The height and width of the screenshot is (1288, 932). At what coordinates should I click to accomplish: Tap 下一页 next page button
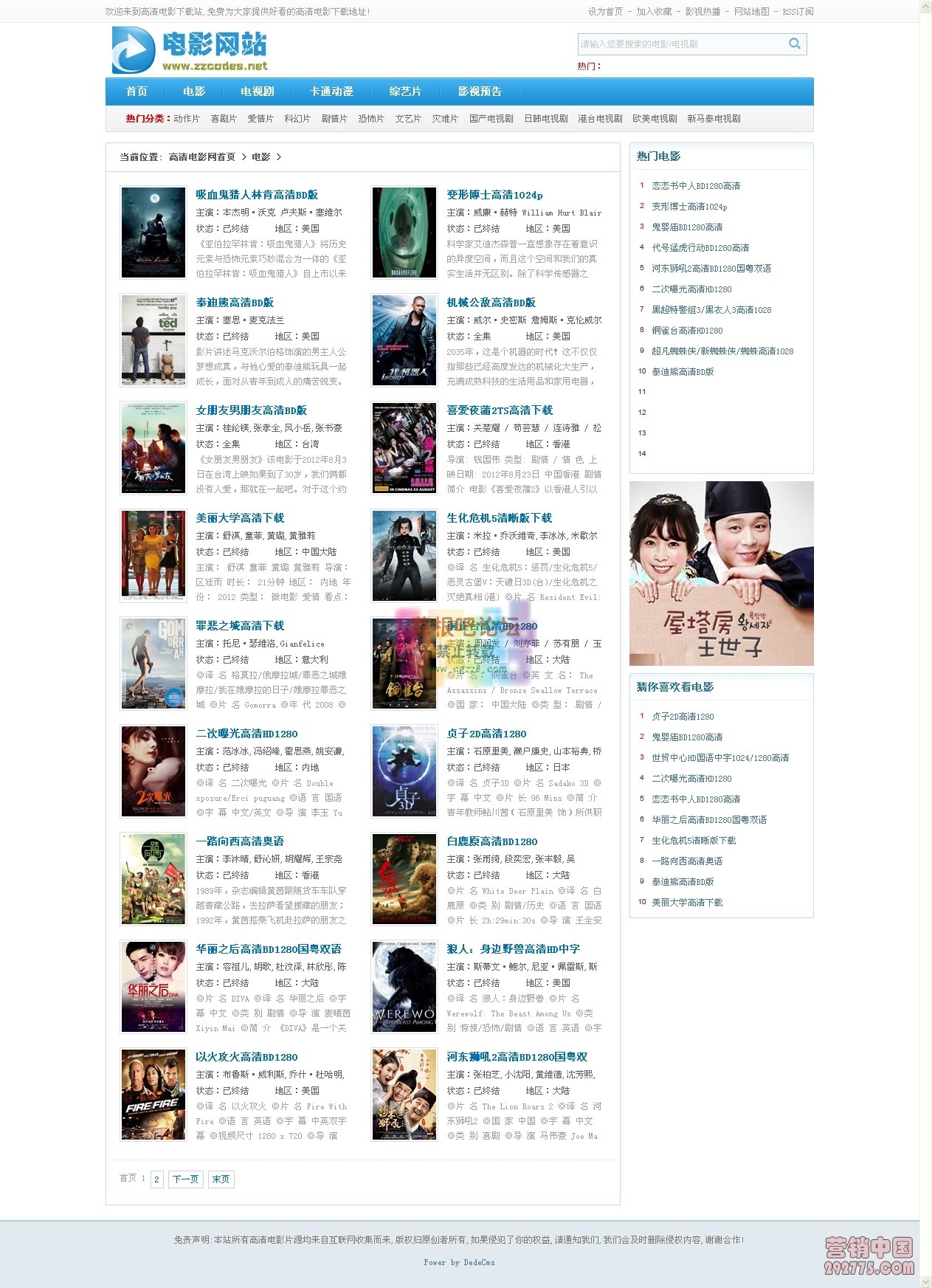tap(185, 1179)
